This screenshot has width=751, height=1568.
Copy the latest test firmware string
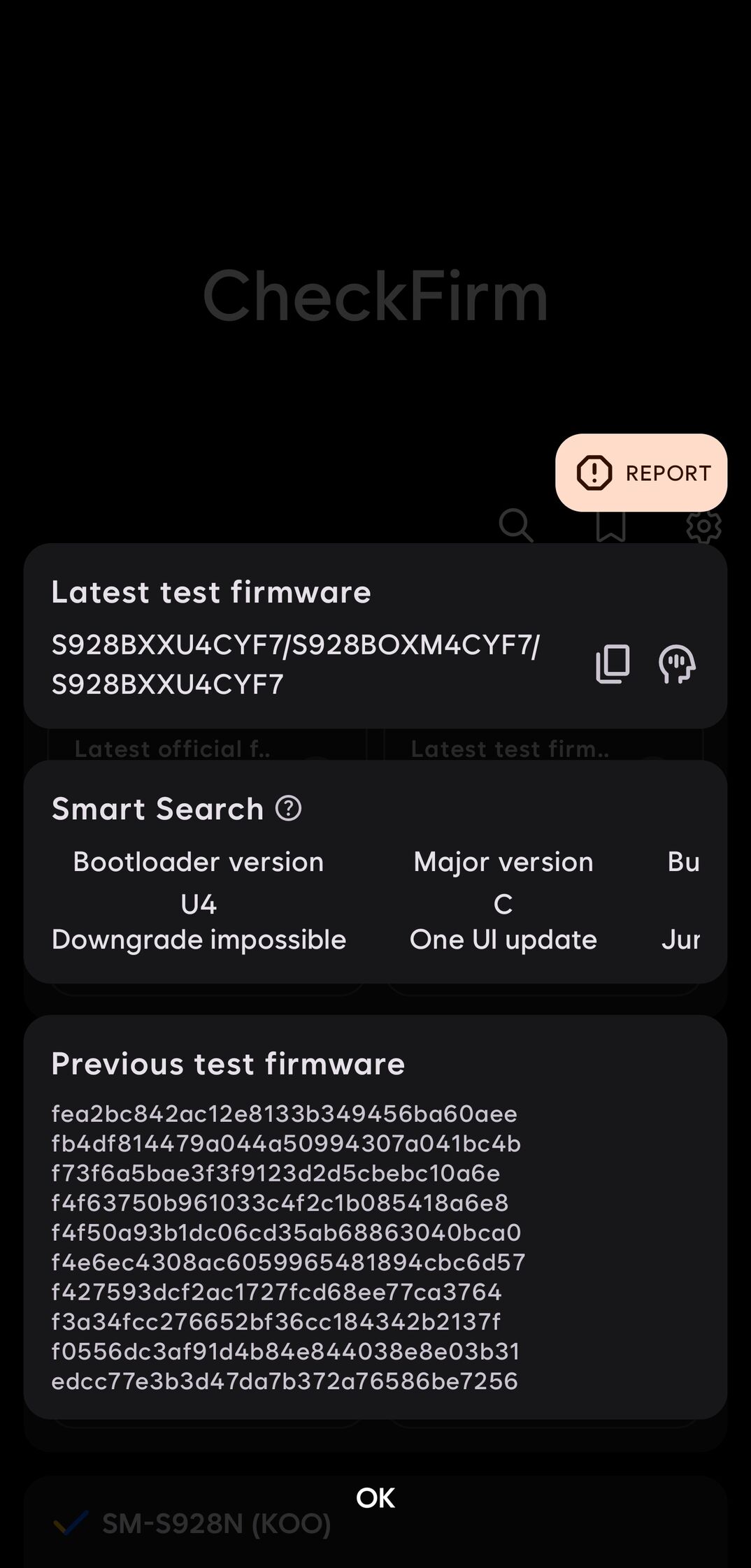coord(613,664)
